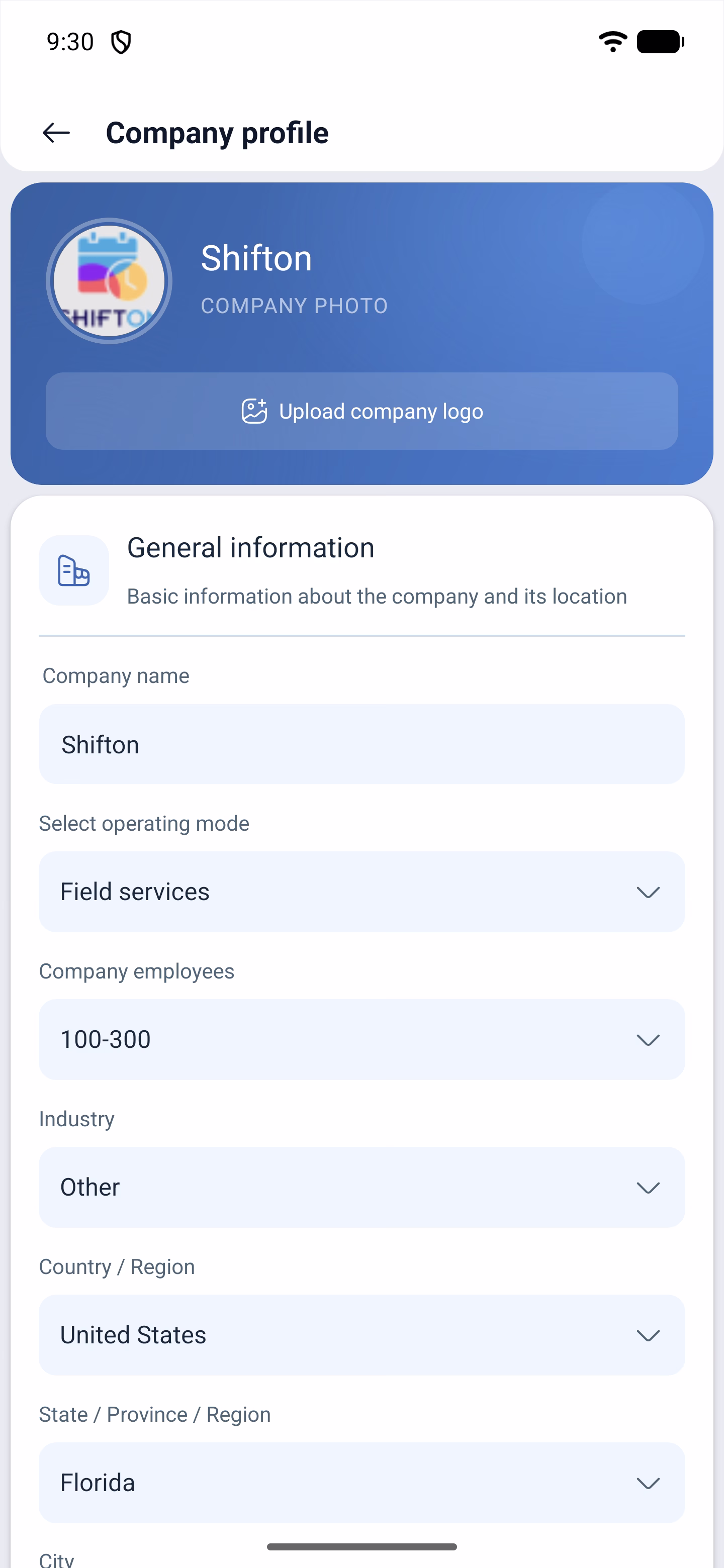The width and height of the screenshot is (724, 1568).
Task: Go back from Company profile
Action: click(x=56, y=133)
